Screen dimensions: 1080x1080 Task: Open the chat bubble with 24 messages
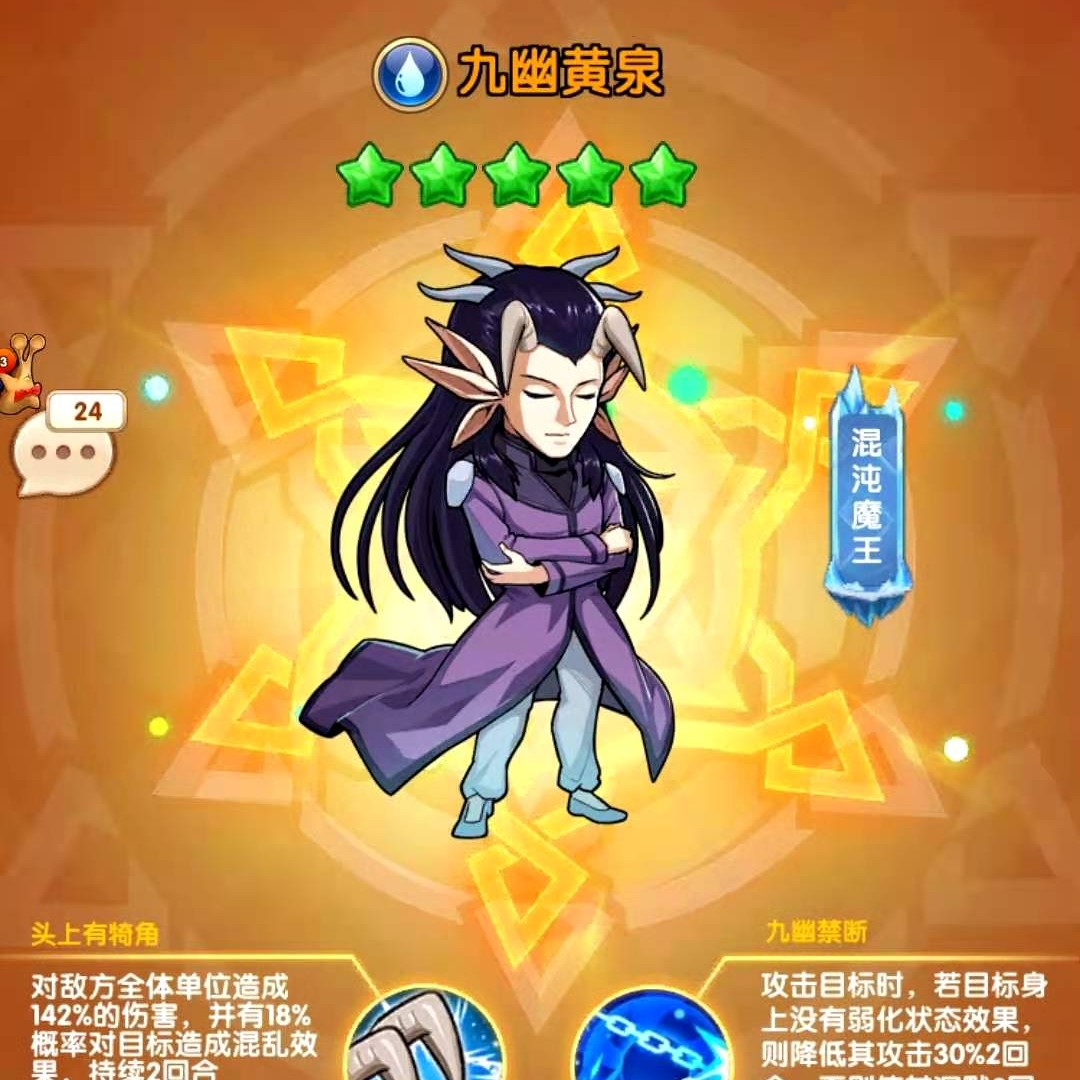coord(66,452)
